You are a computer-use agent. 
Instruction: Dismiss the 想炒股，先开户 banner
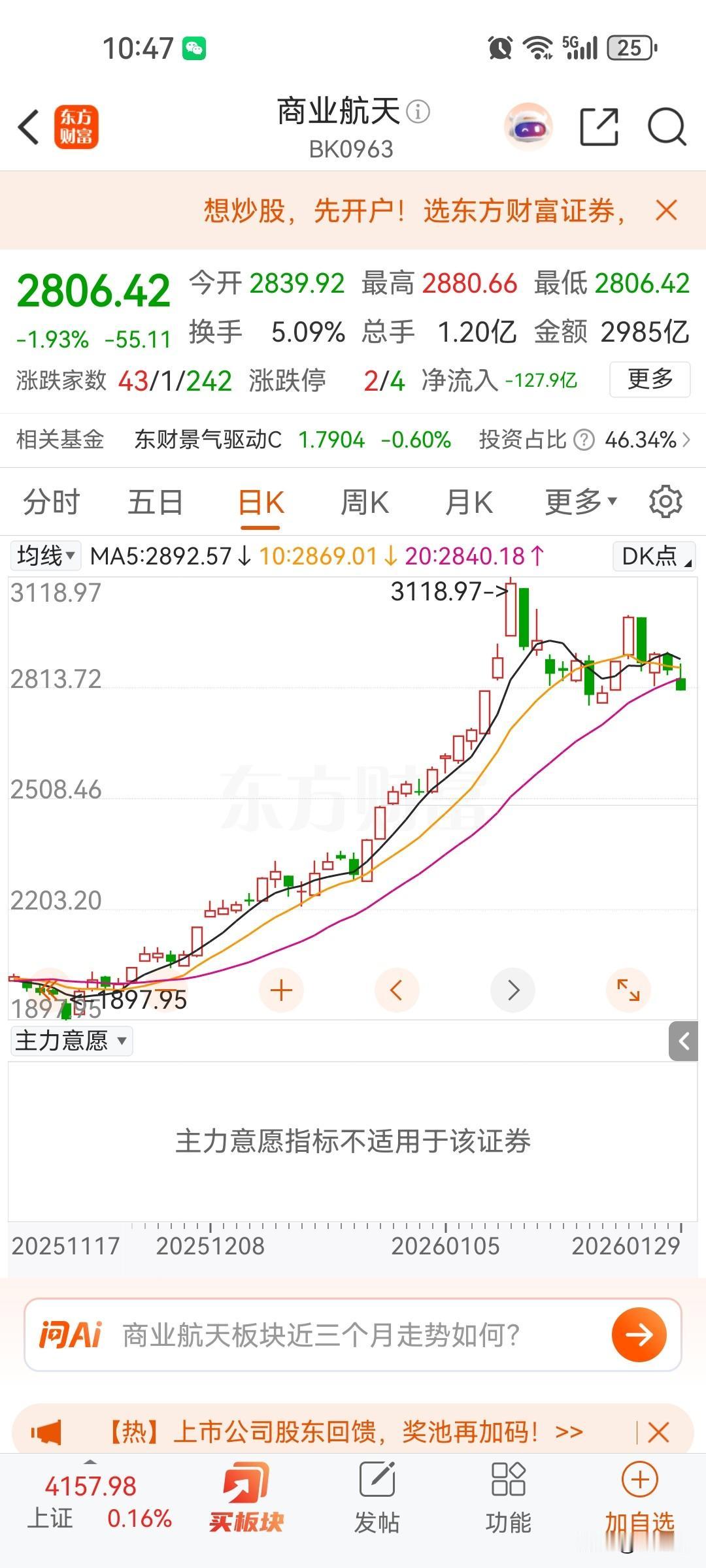click(x=666, y=210)
